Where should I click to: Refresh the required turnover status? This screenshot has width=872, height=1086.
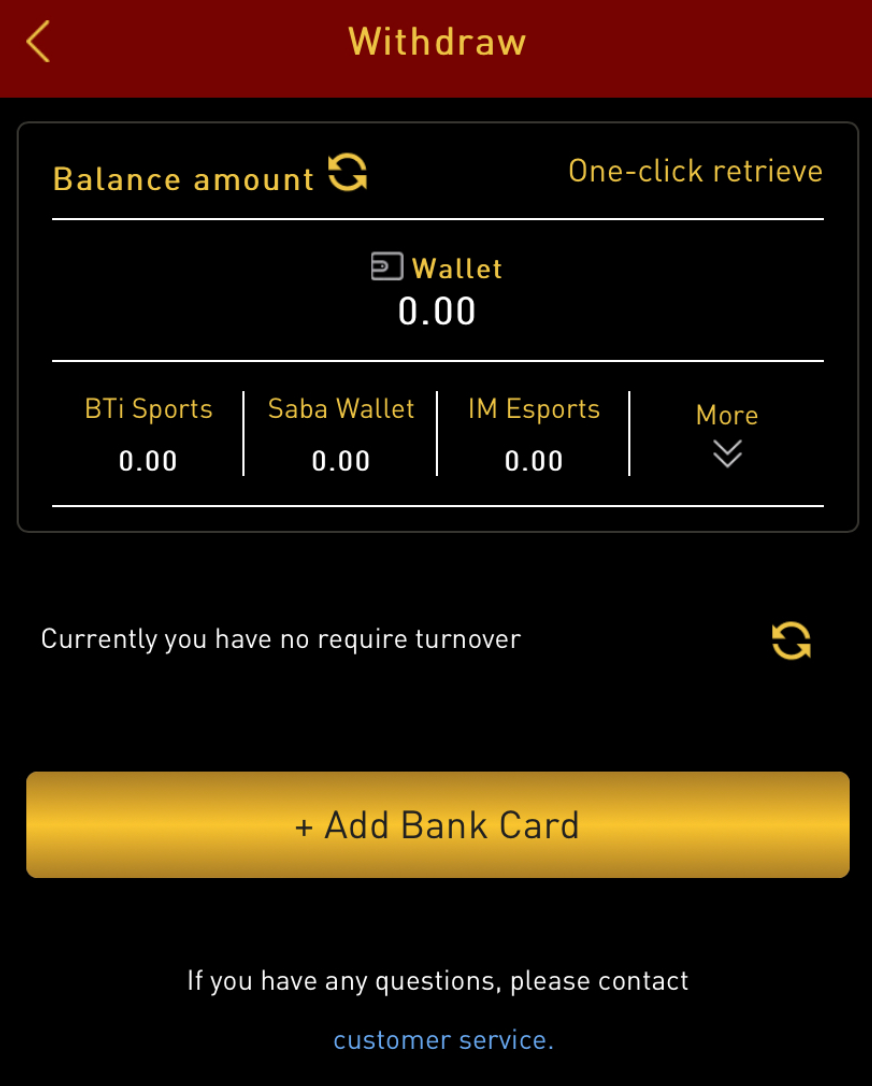pos(790,641)
